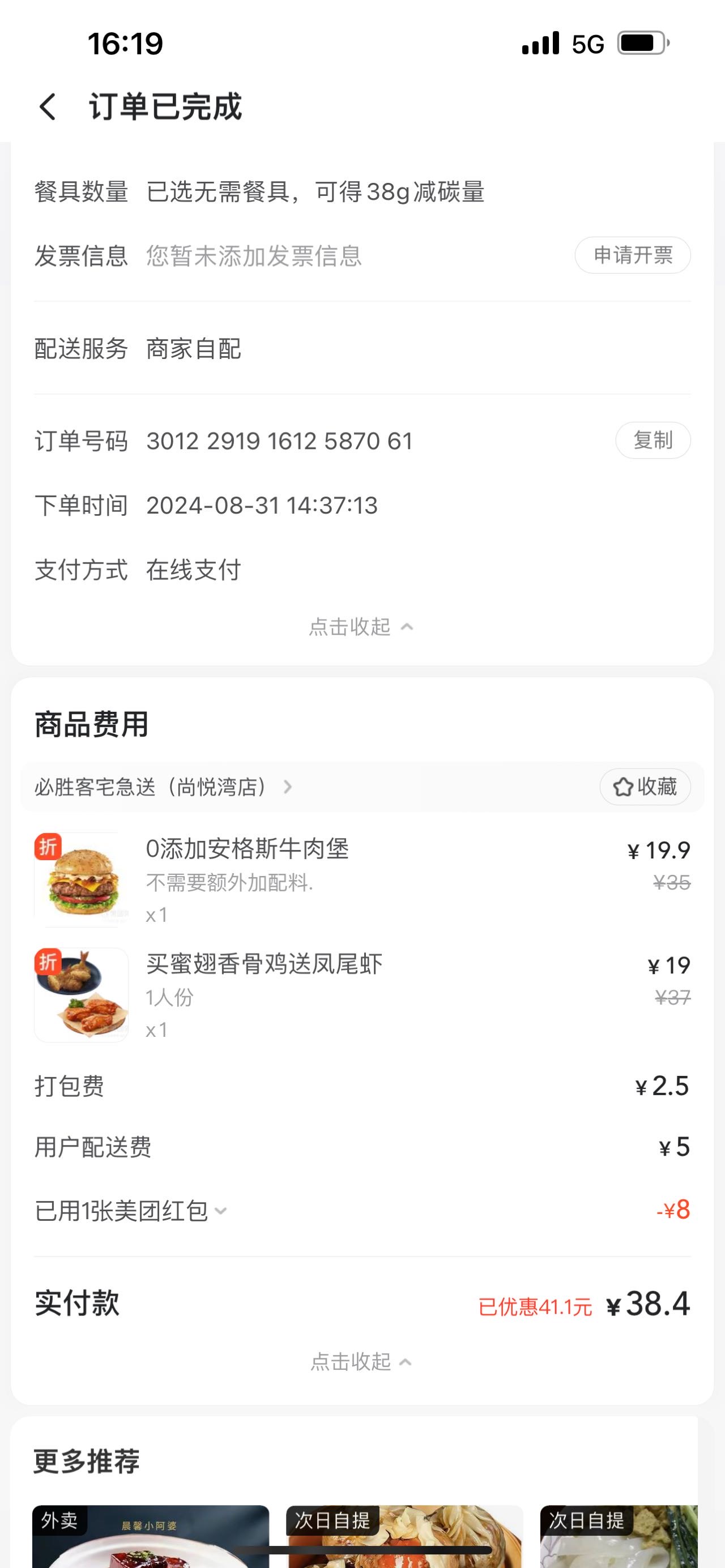Open the 外卖 recommendation card

[150, 1536]
